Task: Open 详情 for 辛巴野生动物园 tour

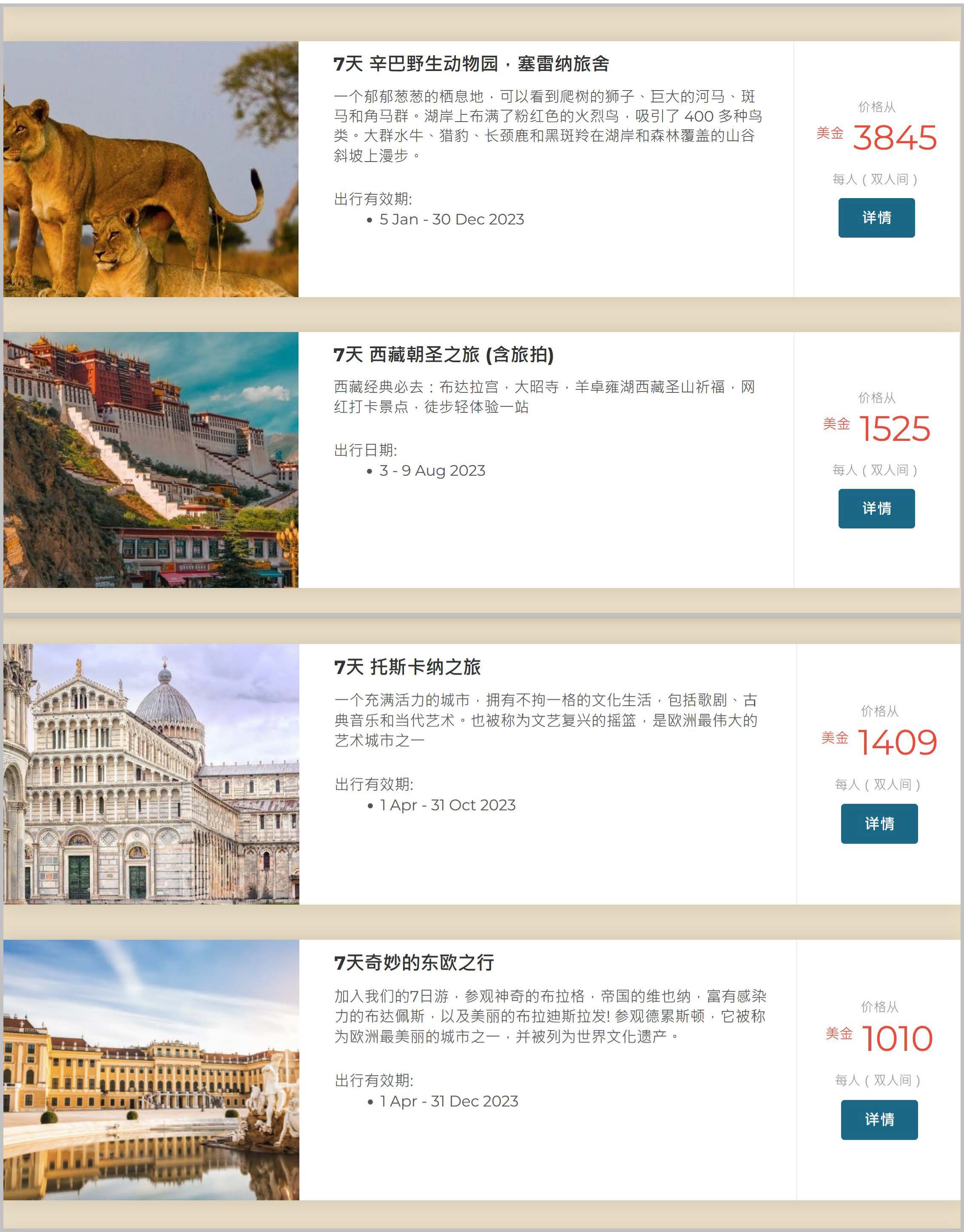Action: tap(876, 218)
